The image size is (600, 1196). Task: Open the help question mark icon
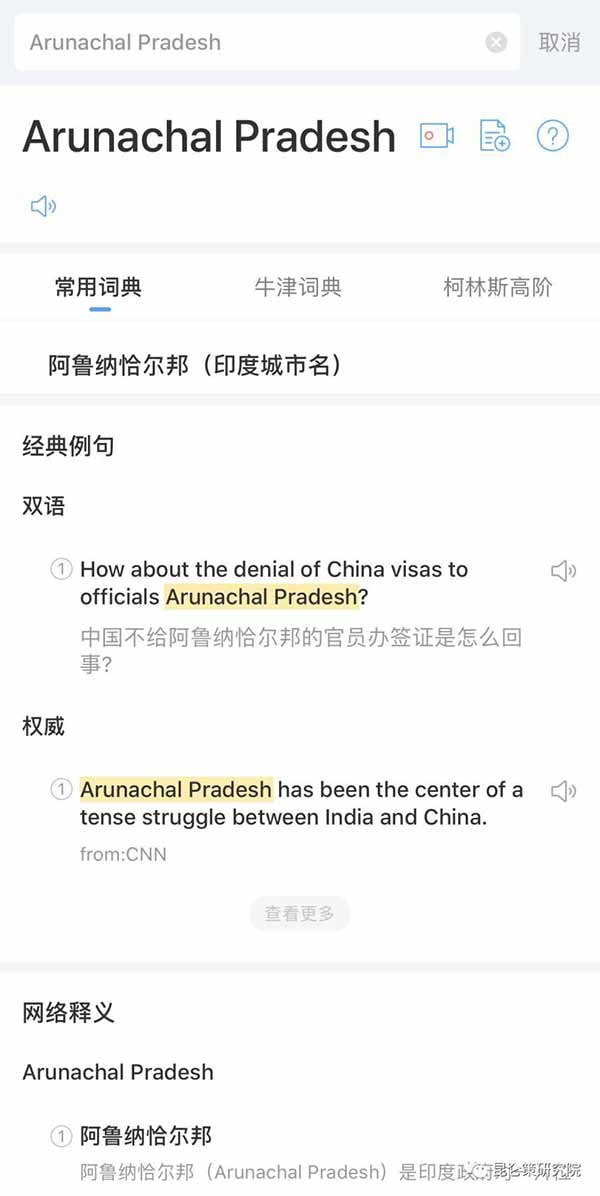click(x=552, y=135)
